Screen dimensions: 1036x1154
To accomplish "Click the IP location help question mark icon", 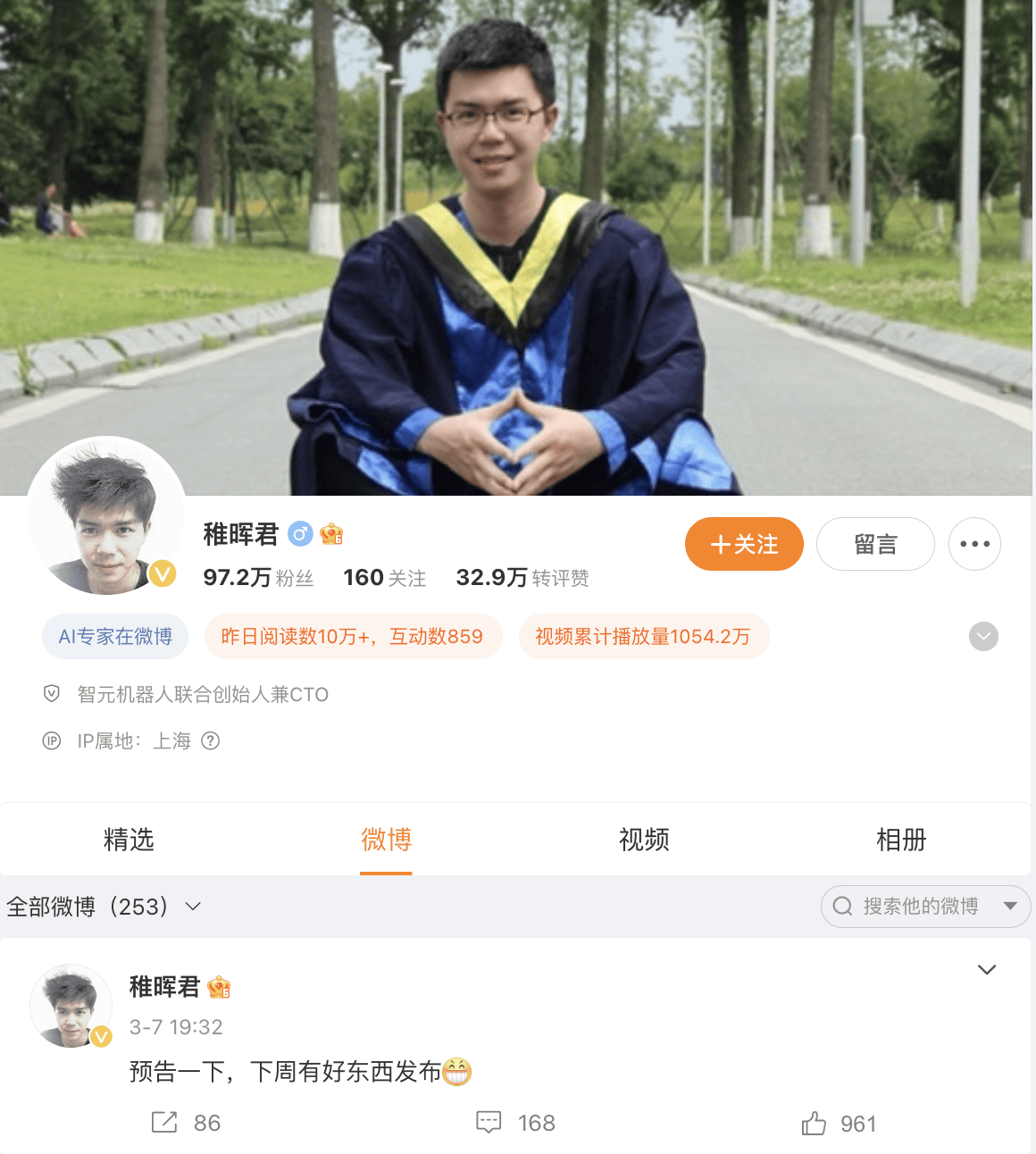I will tap(209, 740).
